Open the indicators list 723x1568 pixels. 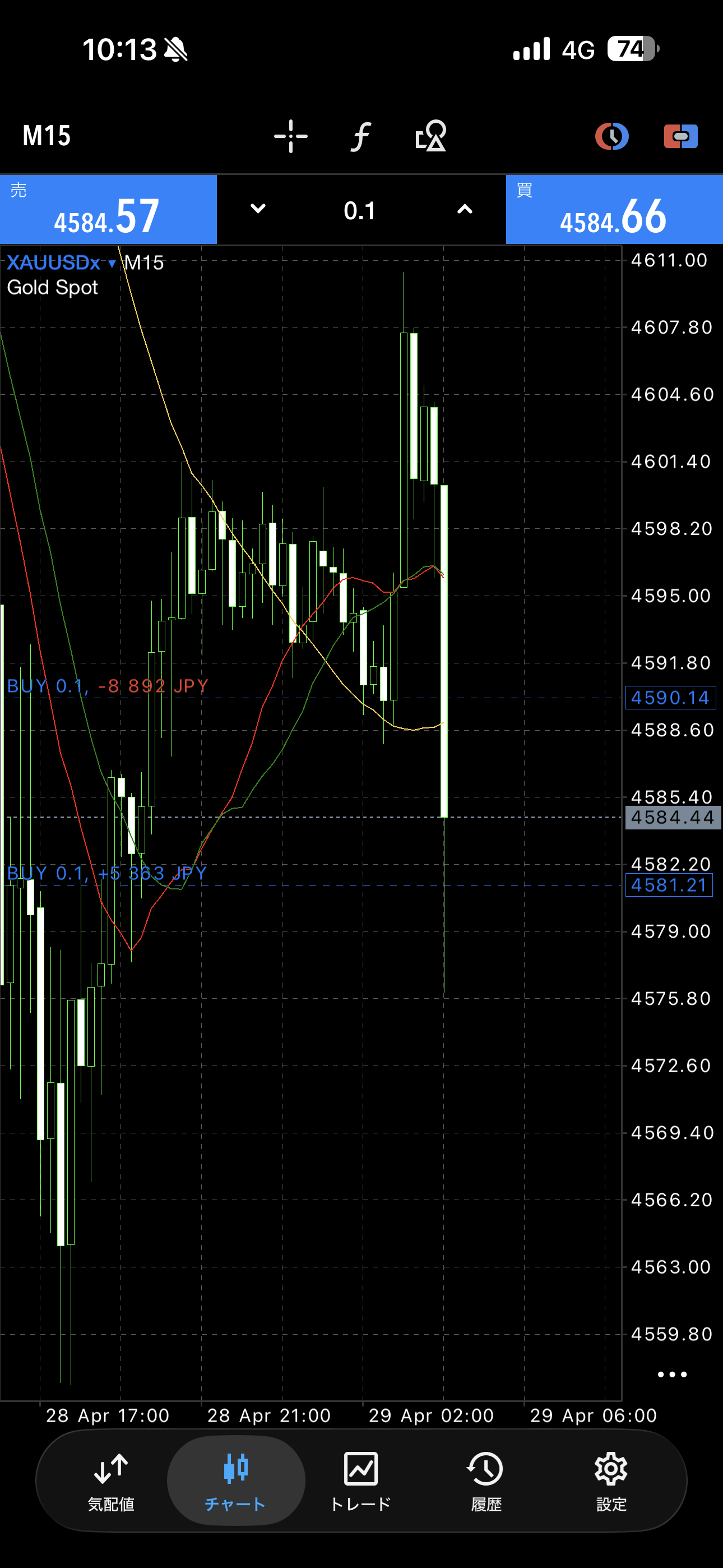361,136
